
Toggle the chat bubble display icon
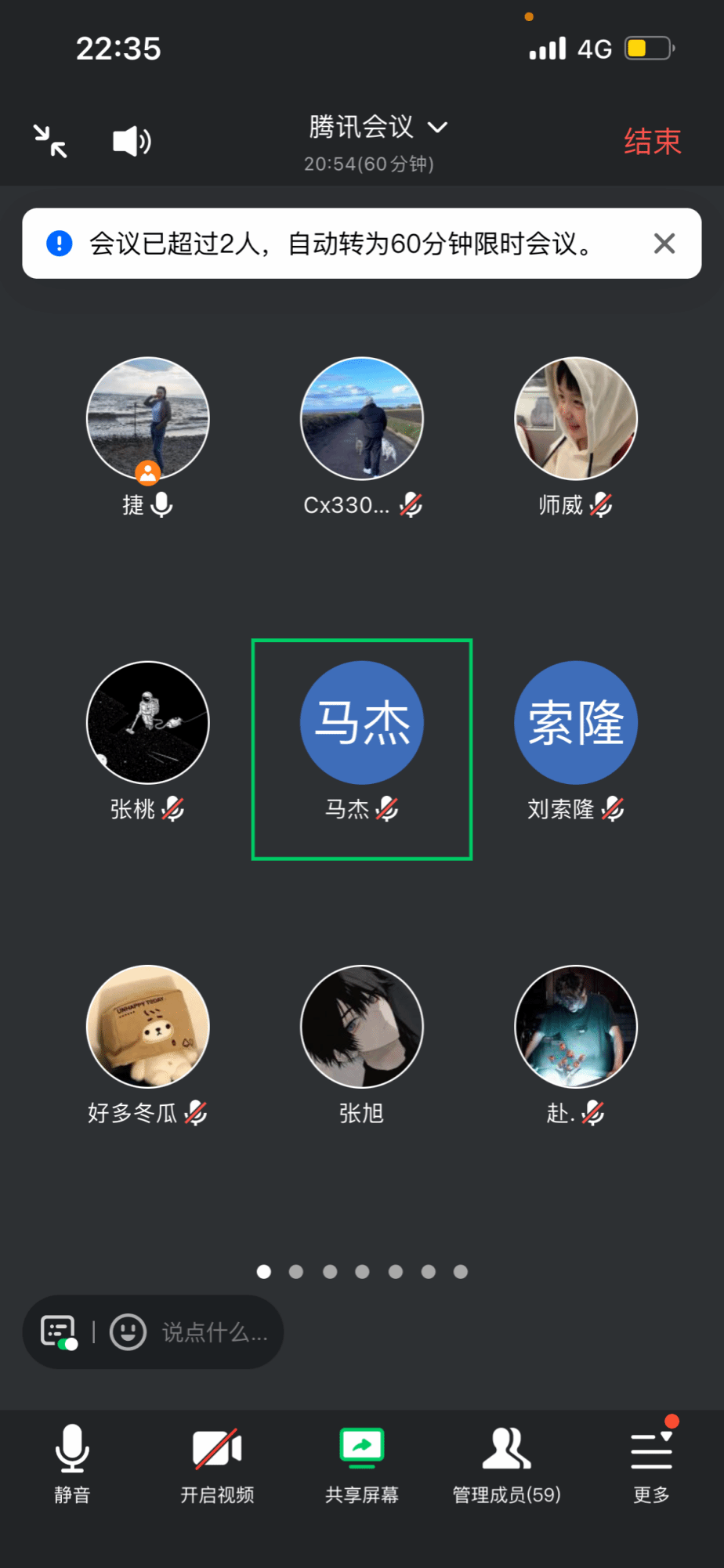point(60,1331)
